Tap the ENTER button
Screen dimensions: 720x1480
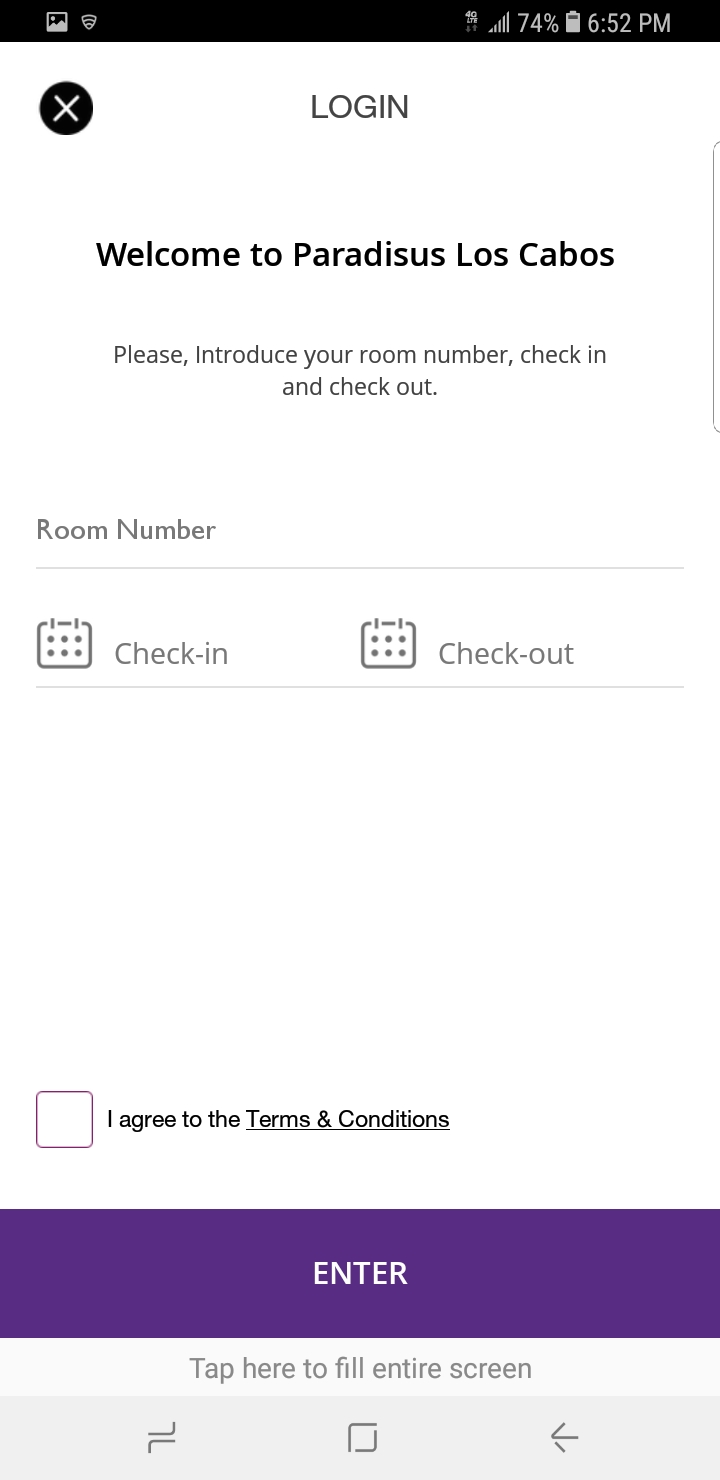pyautogui.click(x=360, y=1273)
